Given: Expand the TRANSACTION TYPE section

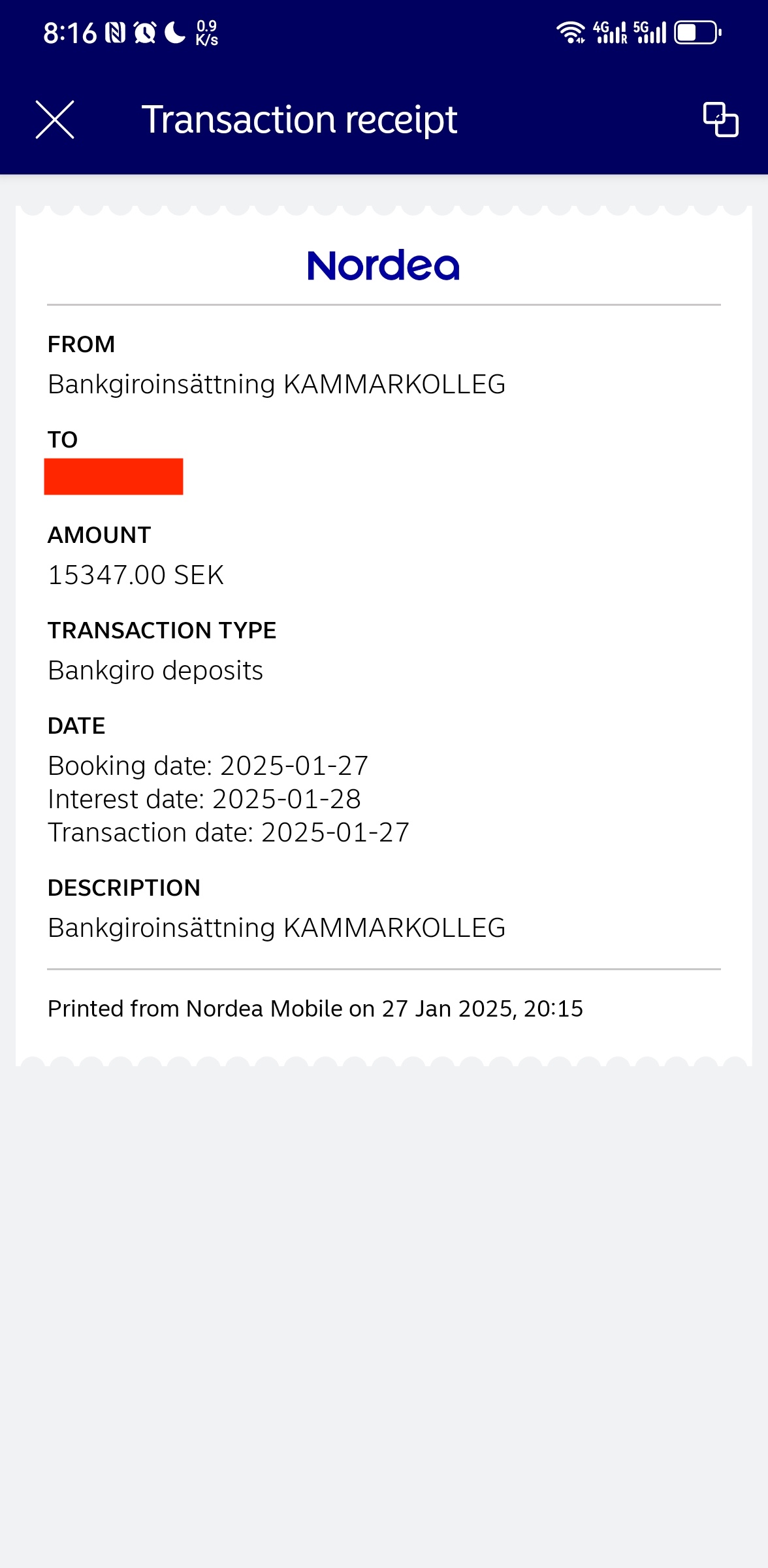Looking at the screenshot, I should coord(161,630).
